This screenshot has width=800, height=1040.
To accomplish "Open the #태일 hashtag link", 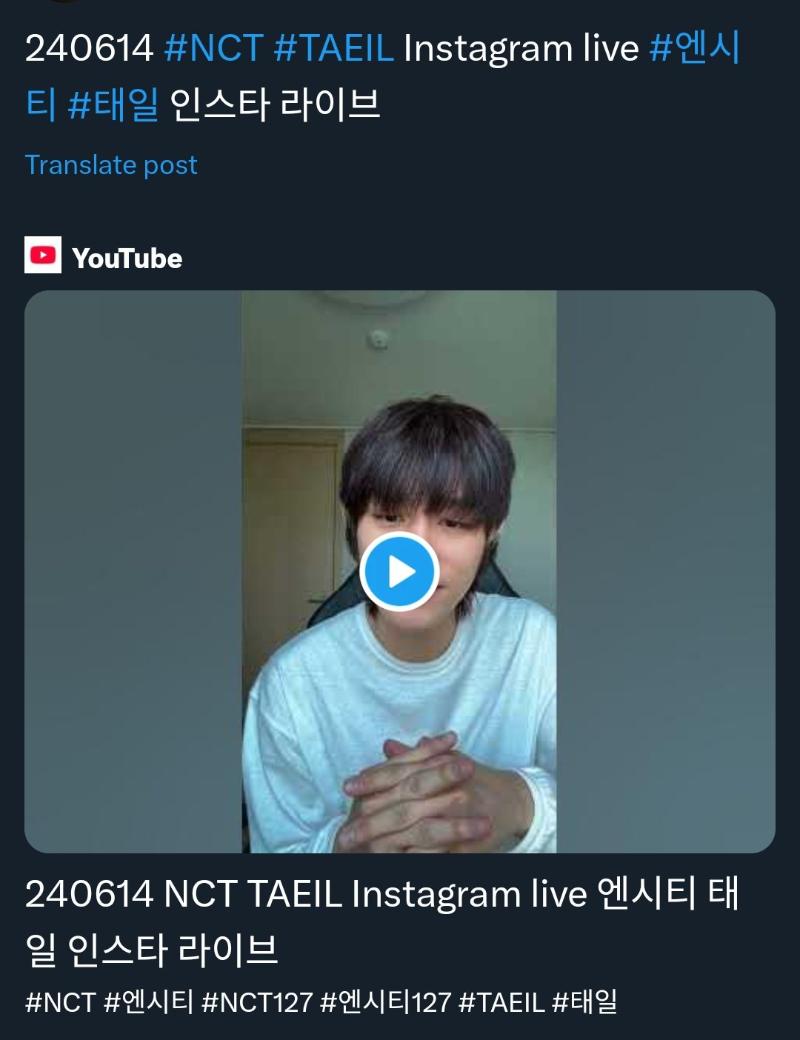I will click(x=113, y=104).
